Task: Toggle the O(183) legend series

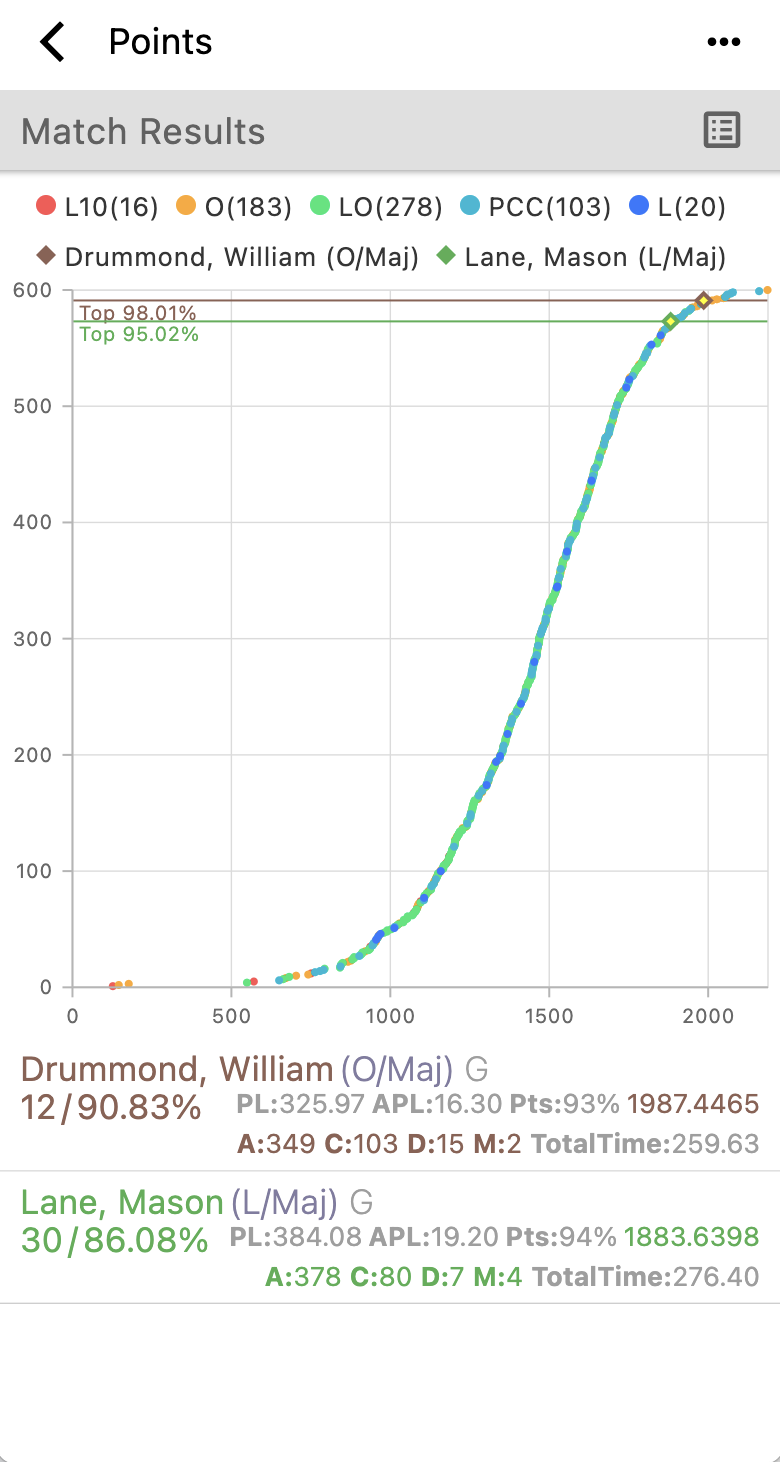Action: 234,207
